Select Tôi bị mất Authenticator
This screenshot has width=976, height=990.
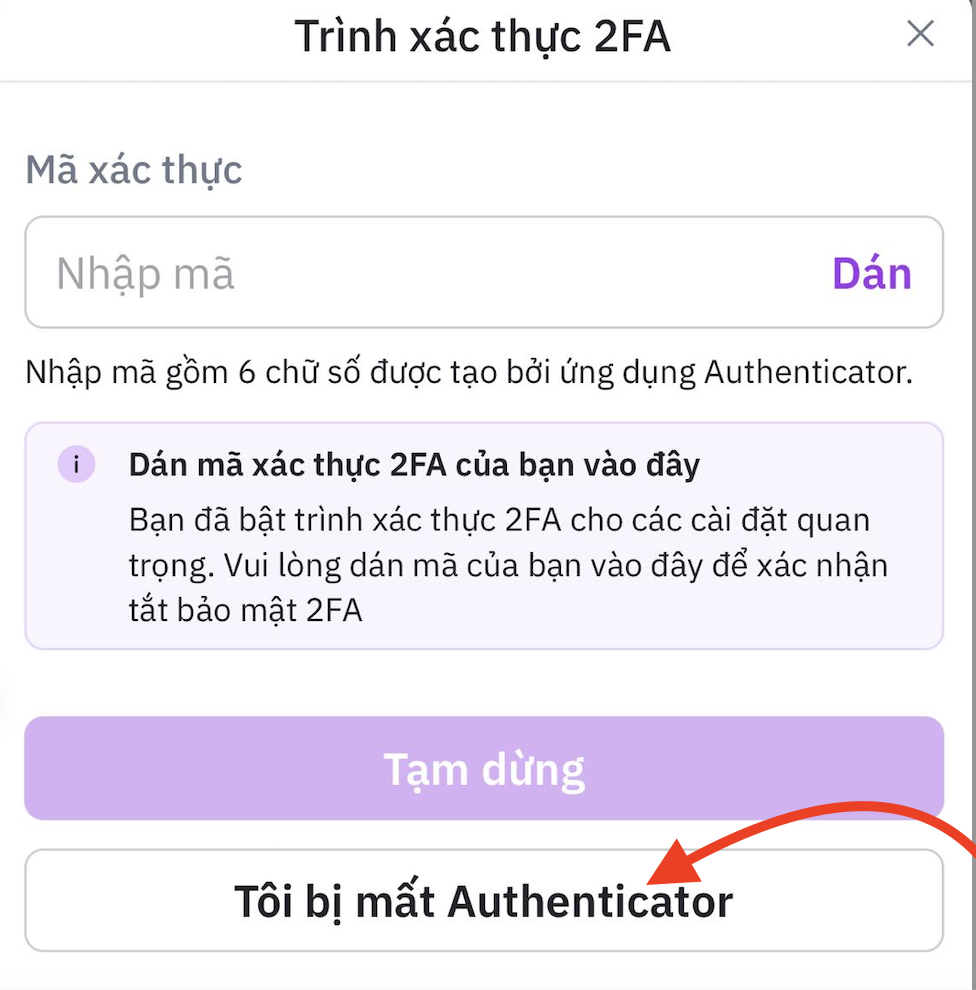484,900
